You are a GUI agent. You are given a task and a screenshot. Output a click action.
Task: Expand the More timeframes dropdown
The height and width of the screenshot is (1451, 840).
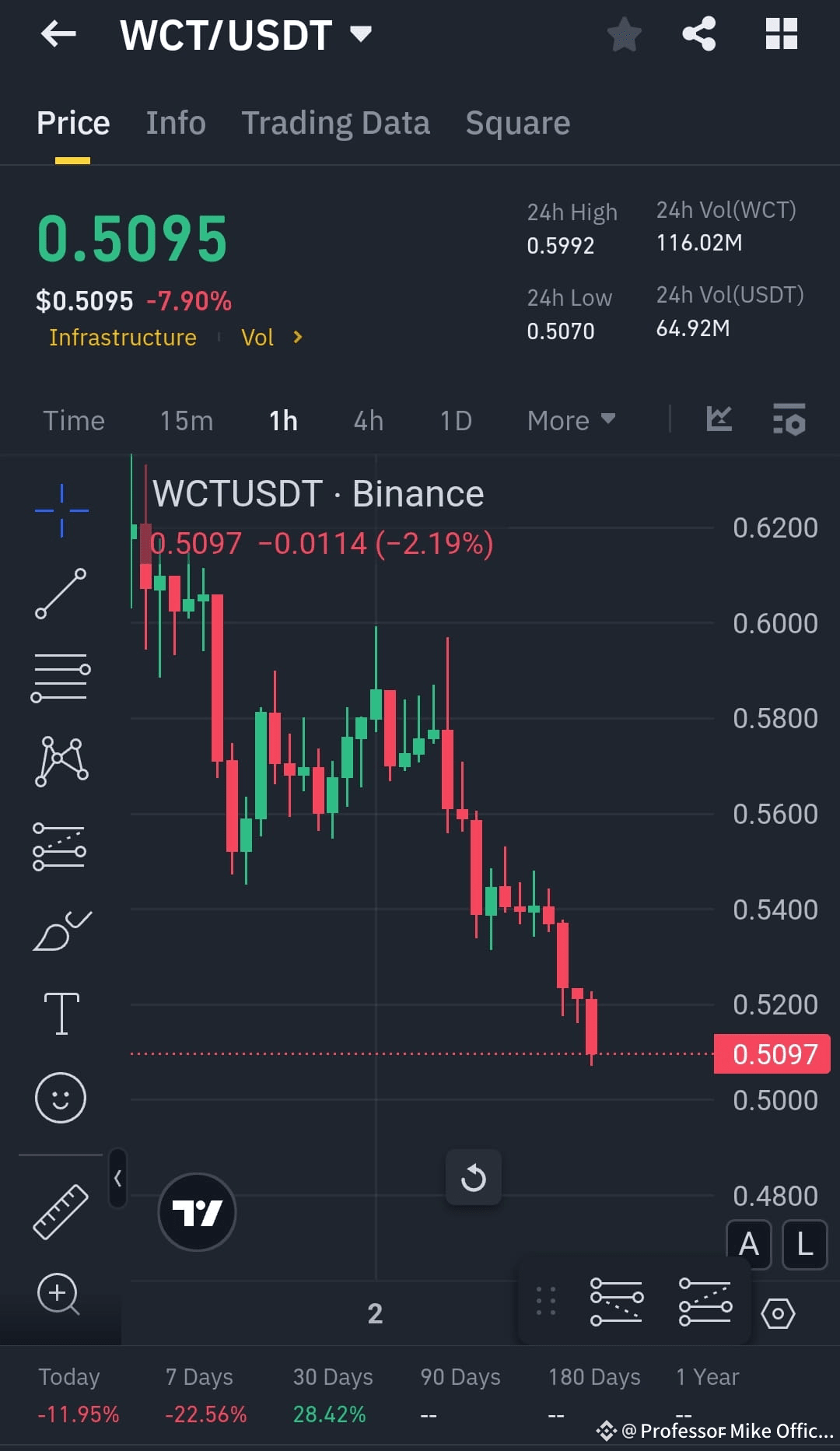pyautogui.click(x=571, y=420)
